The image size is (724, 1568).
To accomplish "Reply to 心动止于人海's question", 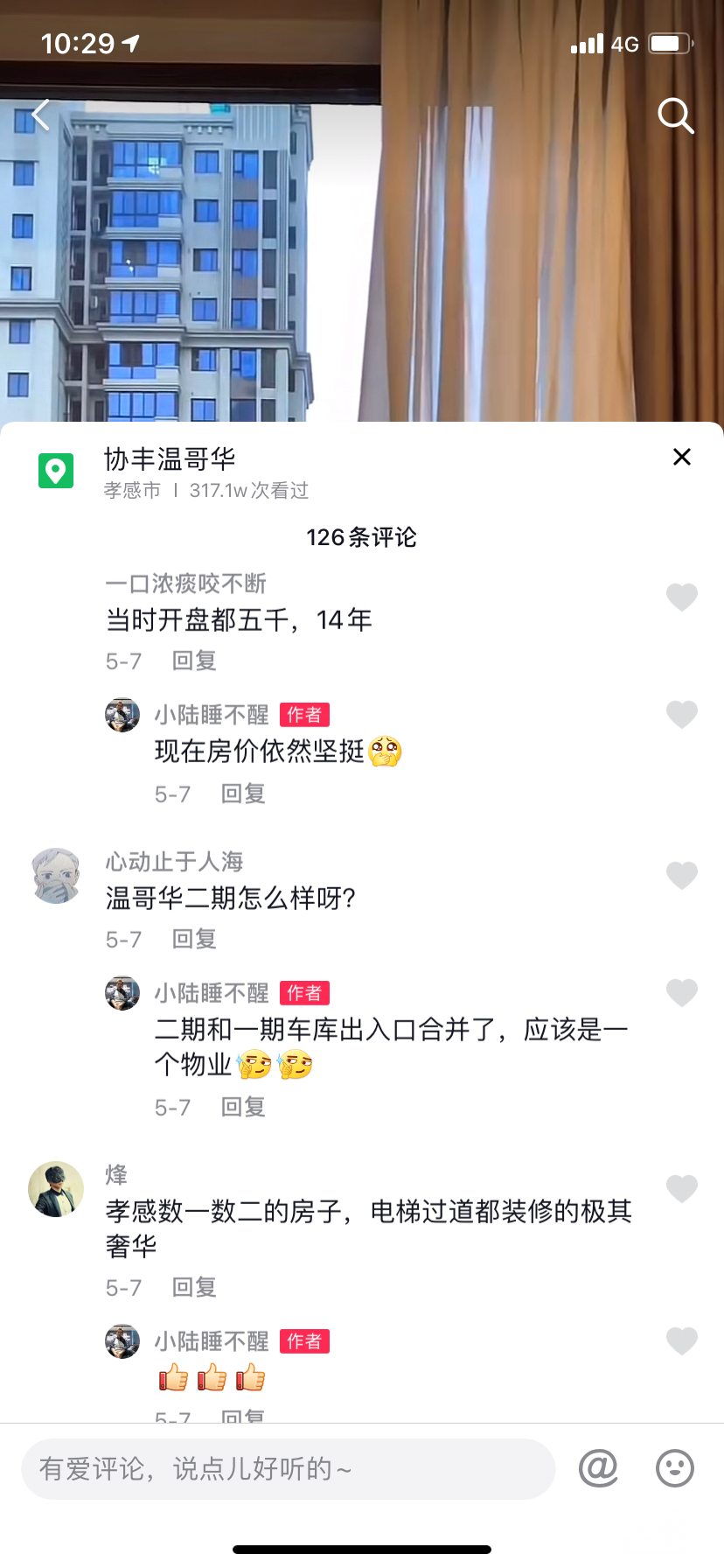I will point(194,939).
